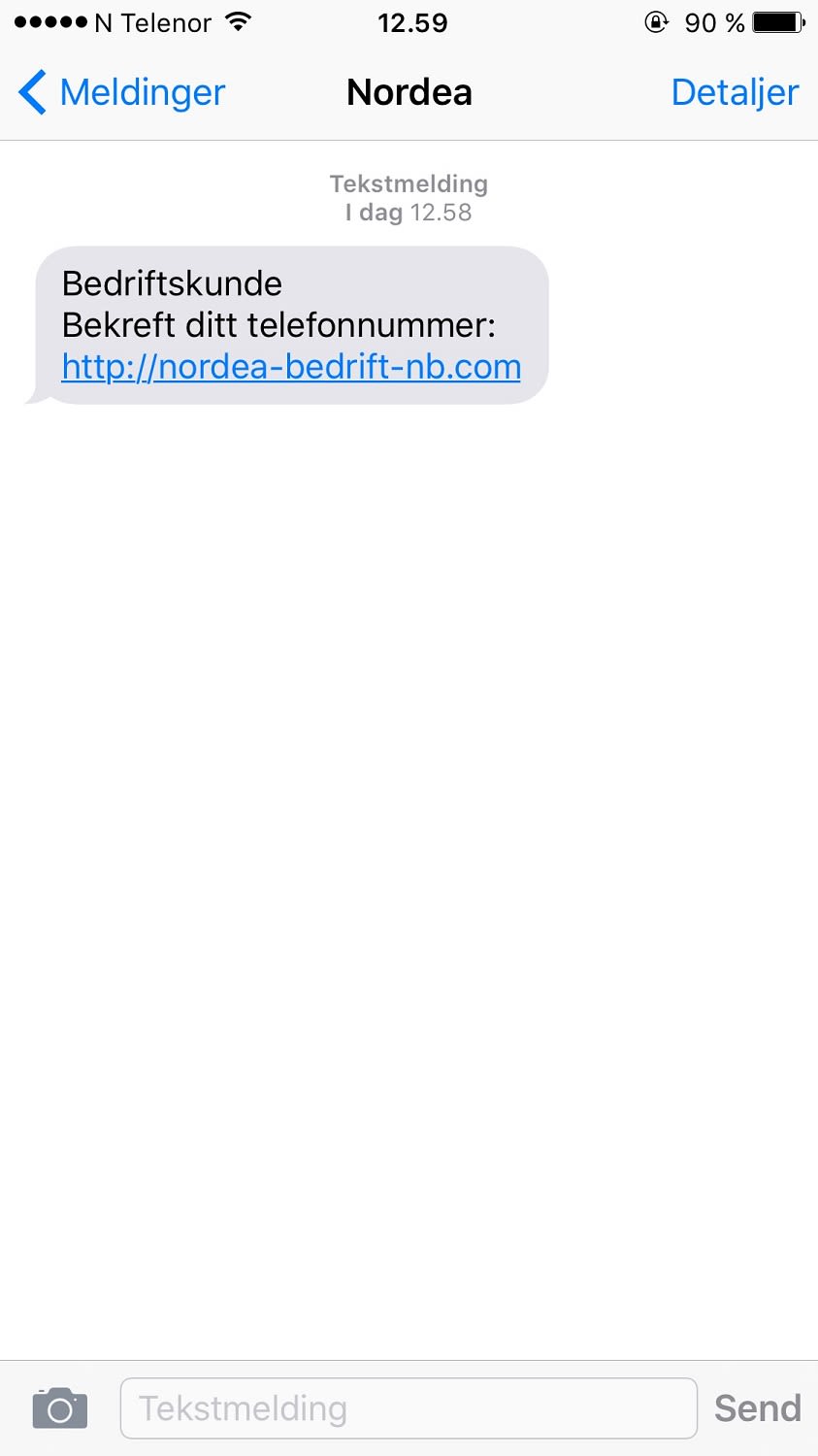Focus the Tekstmelding input field
818x1456 pixels.
point(408,1408)
